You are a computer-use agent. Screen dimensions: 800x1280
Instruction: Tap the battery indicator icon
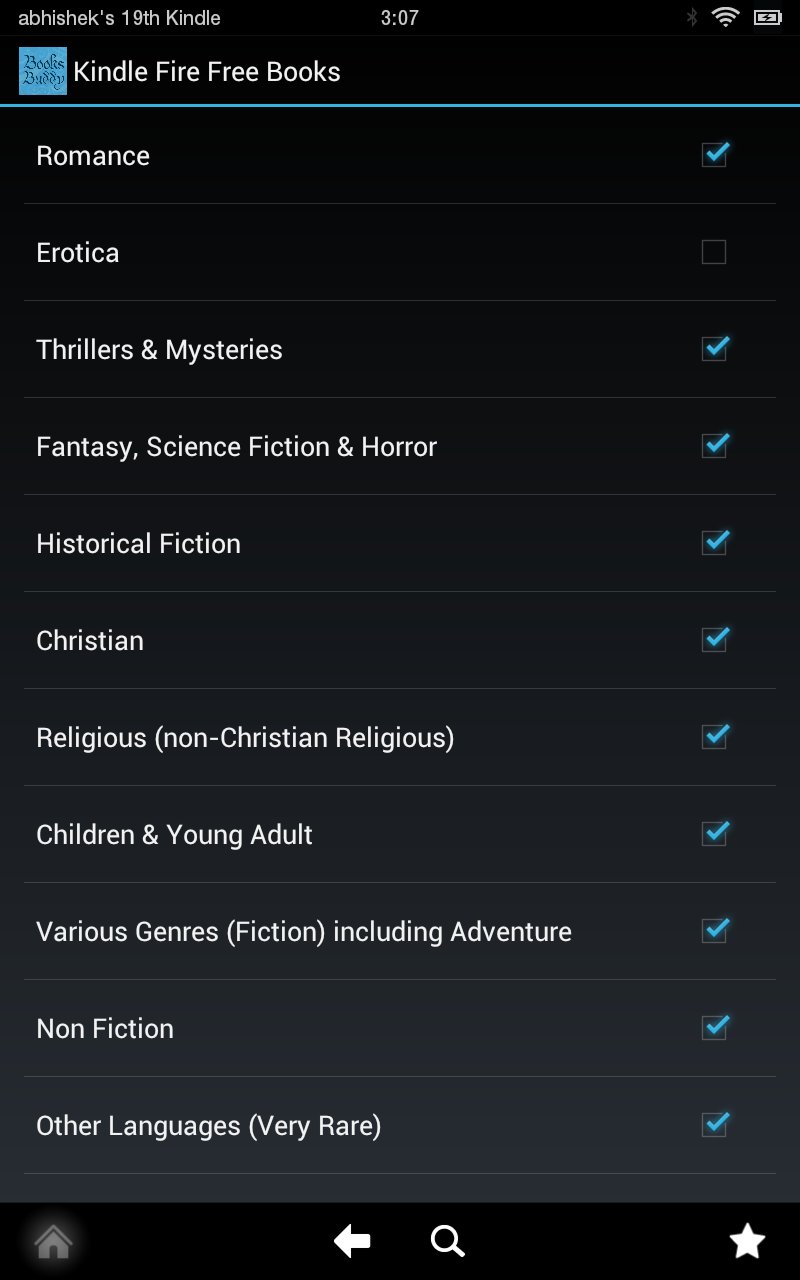[766, 15]
